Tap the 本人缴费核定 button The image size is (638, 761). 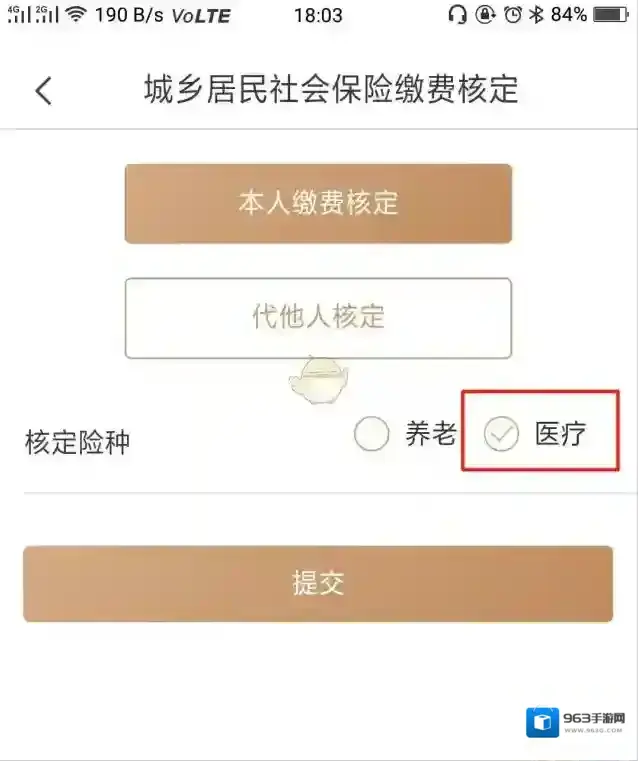tap(318, 203)
